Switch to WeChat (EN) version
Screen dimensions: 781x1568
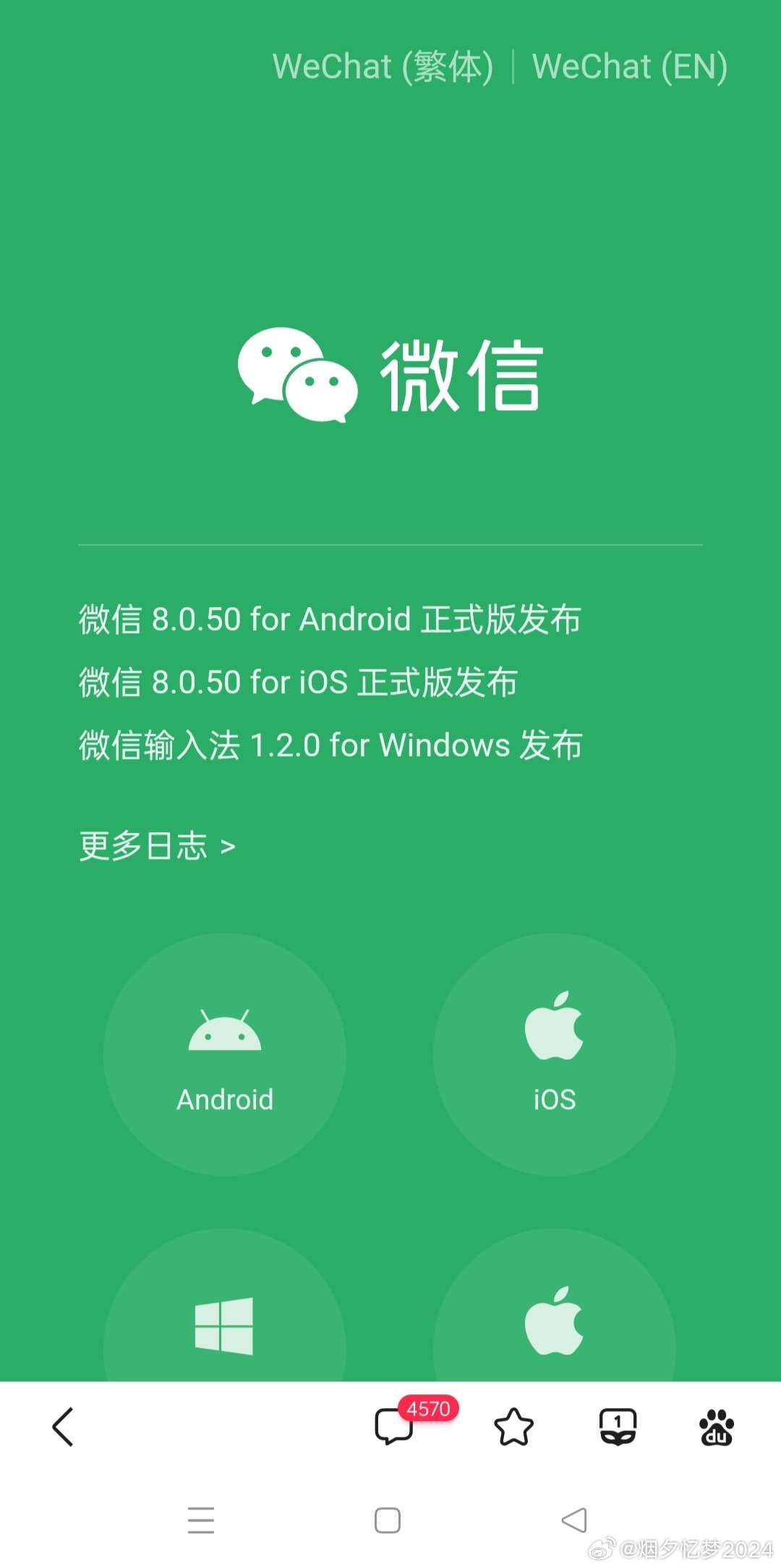[x=631, y=67]
